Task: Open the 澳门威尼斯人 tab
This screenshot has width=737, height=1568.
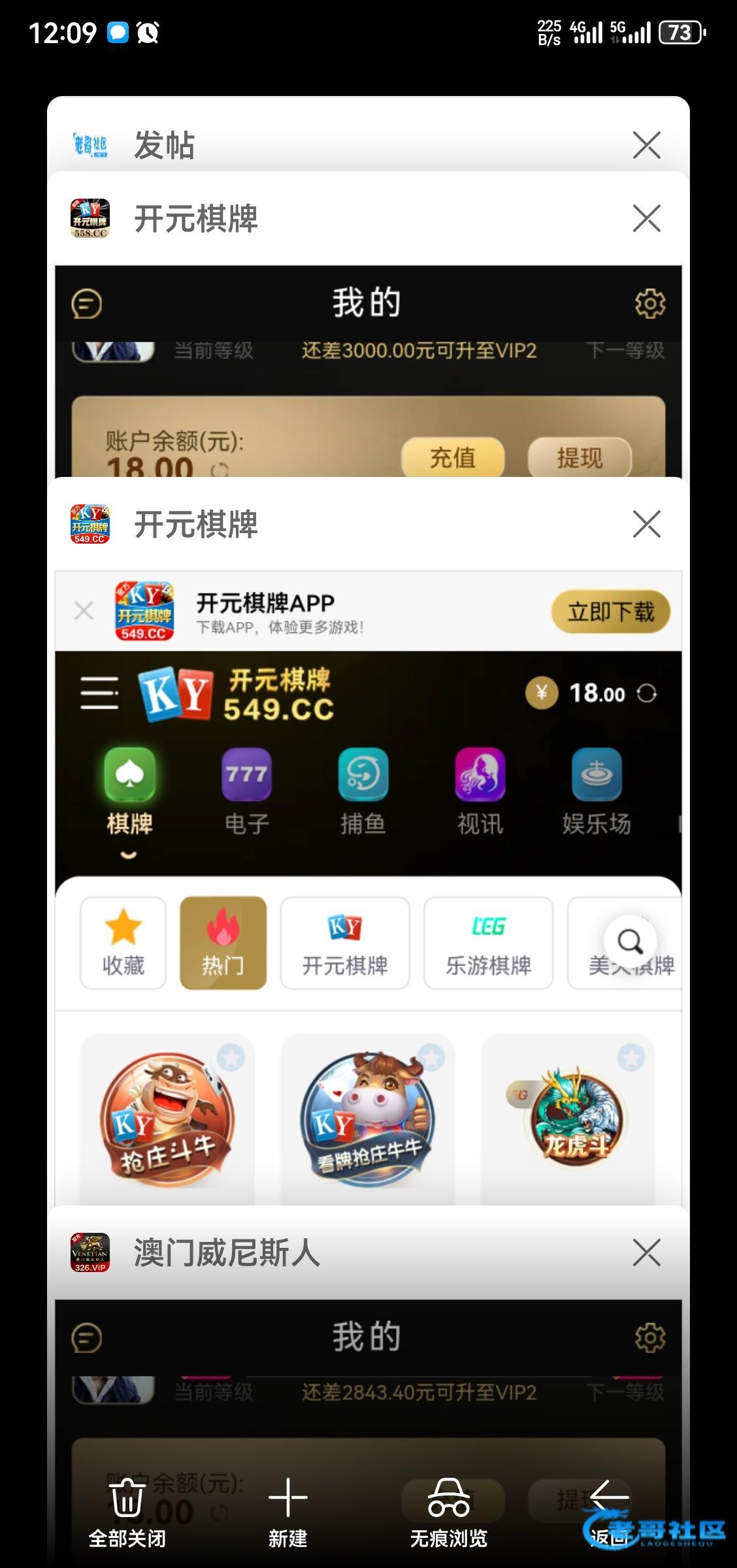Action: tap(368, 1372)
